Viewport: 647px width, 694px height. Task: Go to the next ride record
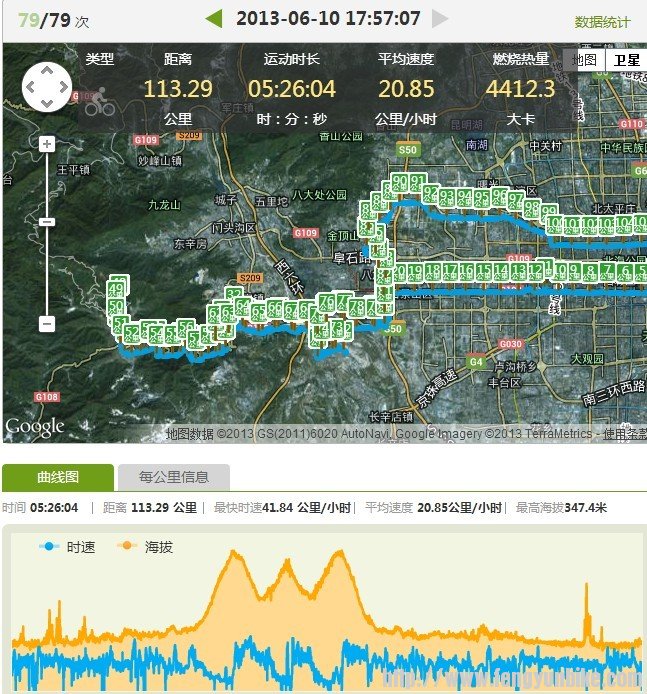(440, 18)
